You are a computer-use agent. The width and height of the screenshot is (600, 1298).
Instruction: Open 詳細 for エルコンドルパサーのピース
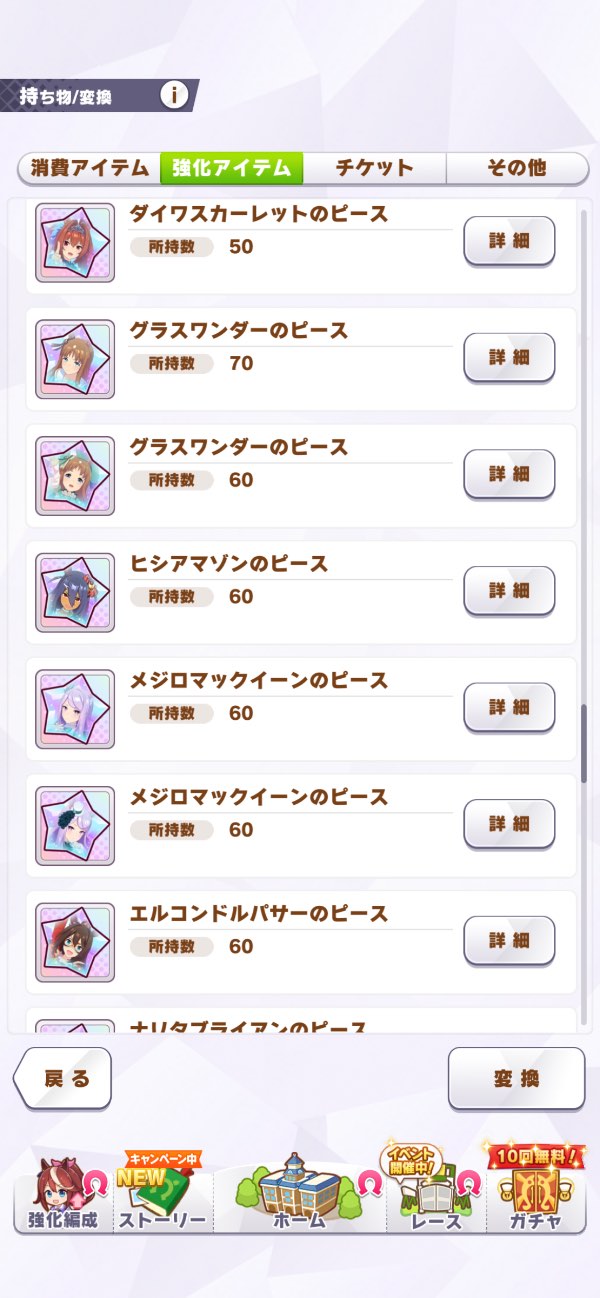tap(509, 940)
